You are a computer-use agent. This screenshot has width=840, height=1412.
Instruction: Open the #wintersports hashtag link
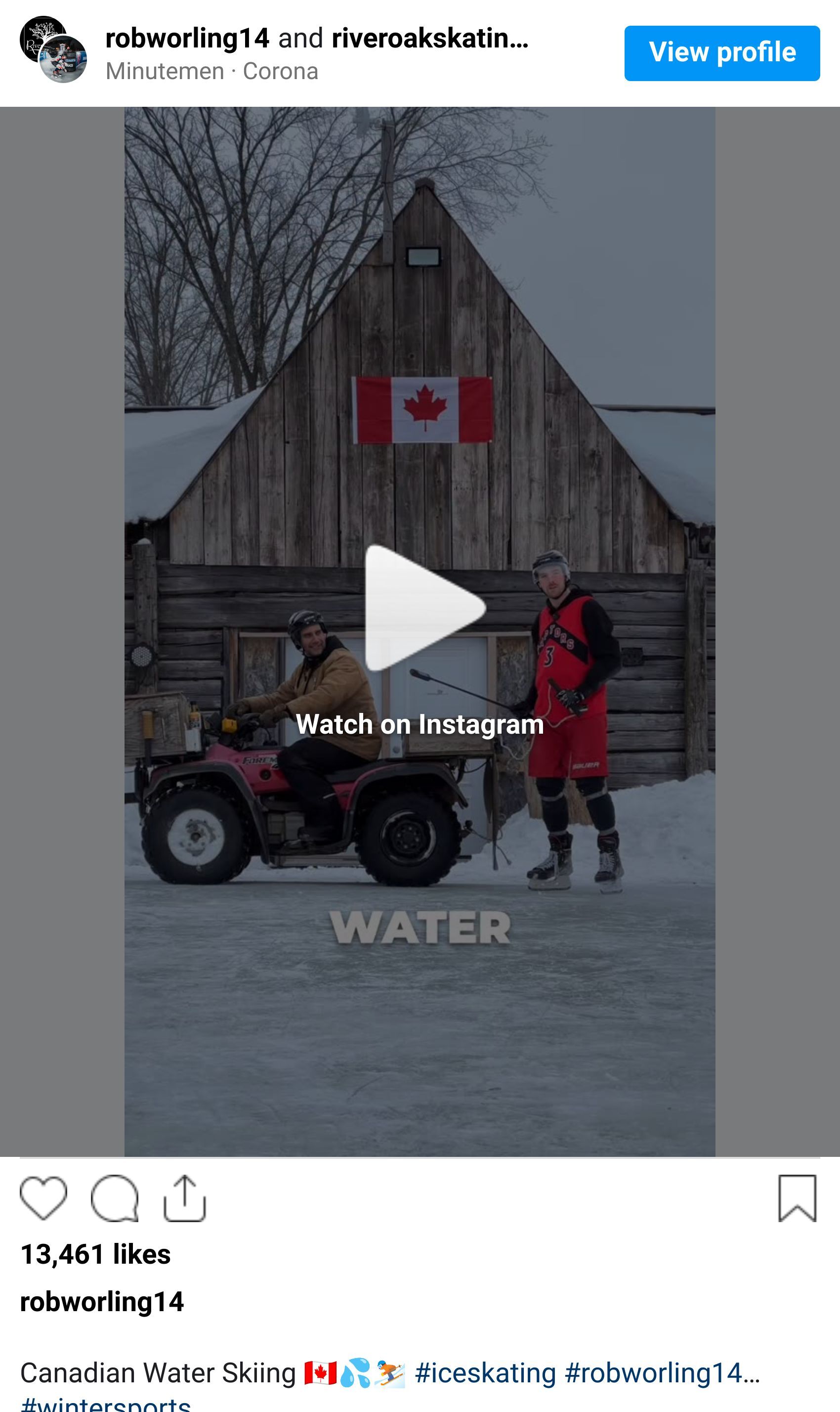[x=105, y=1405]
